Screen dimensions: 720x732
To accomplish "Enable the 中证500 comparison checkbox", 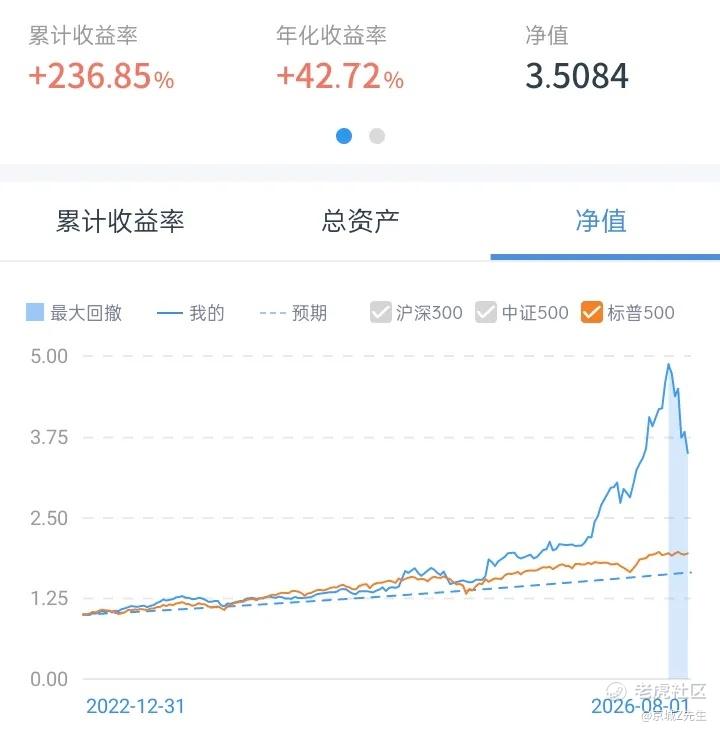I will click(x=486, y=312).
